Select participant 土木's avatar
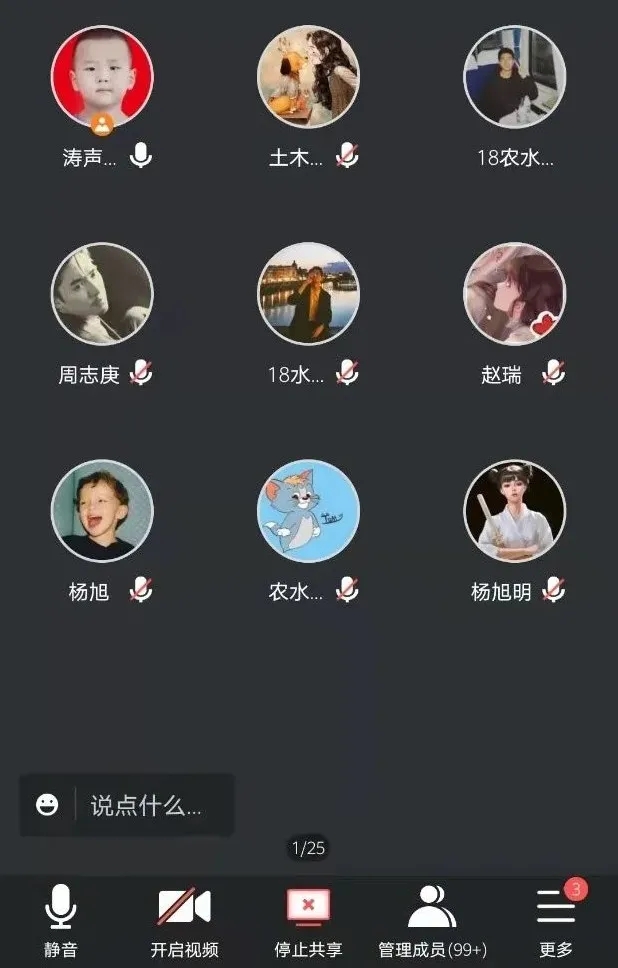This screenshot has height=968, width=618. [308, 78]
